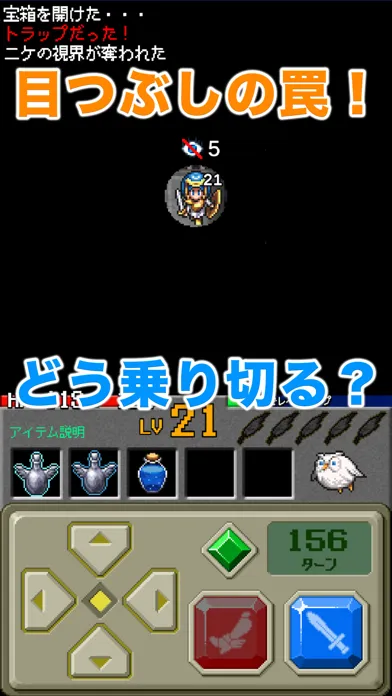Move the character up with the D-pad
The image size is (392, 696).
pos(100,548)
